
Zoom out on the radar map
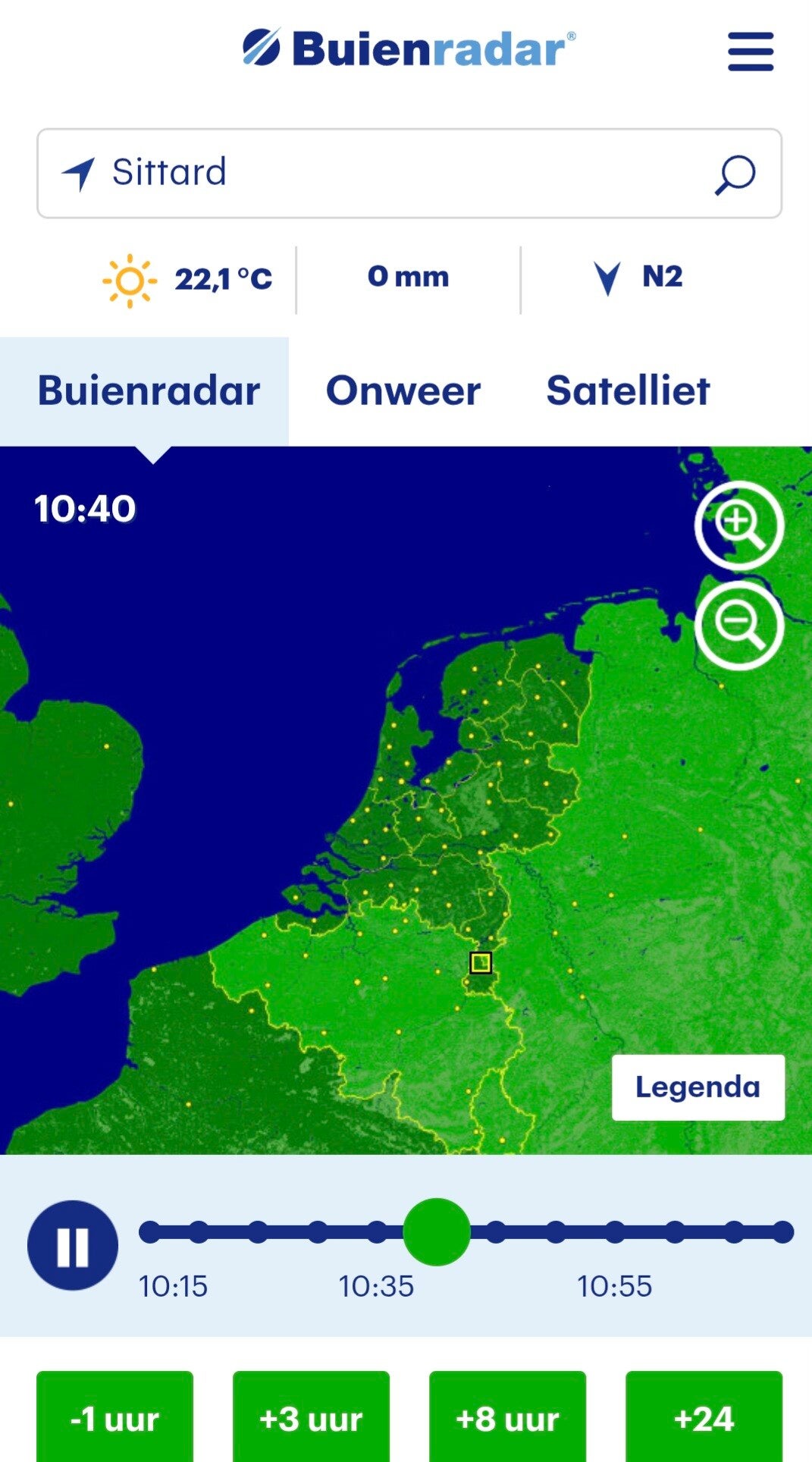(738, 626)
